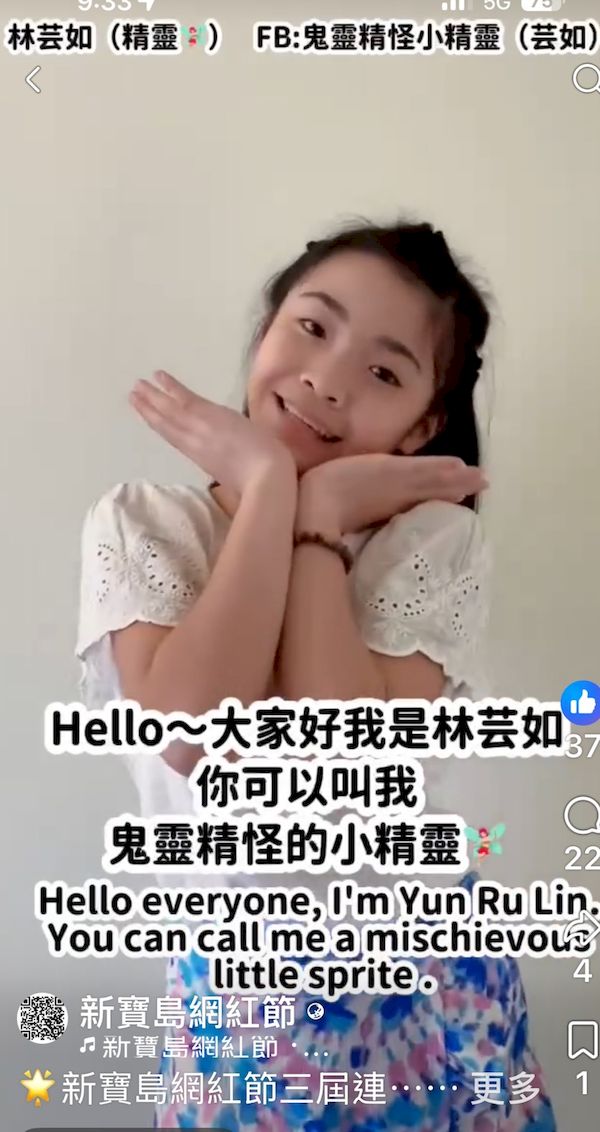Open the search magnifier icon
The width and height of the screenshot is (600, 1132).
point(585,79)
